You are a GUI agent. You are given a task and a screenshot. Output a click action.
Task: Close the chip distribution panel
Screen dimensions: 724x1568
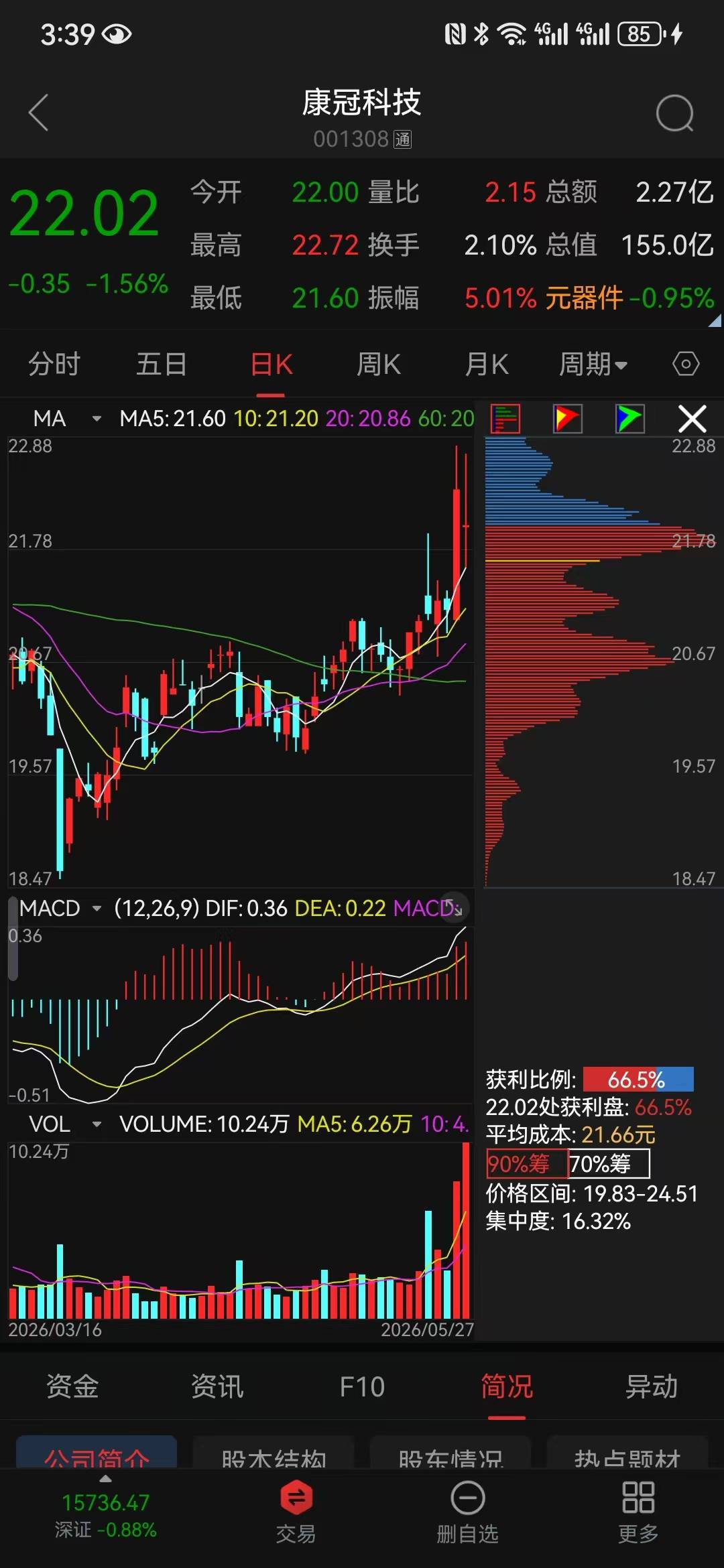[x=692, y=419]
